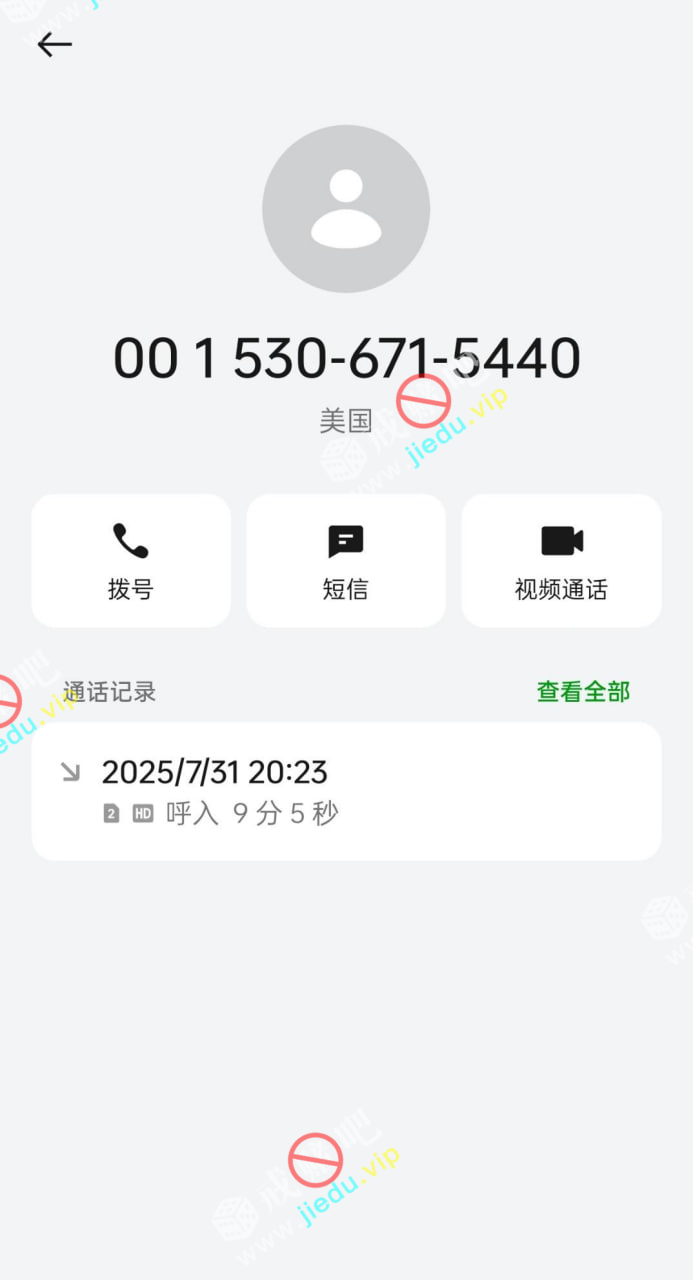Open the call record from 2025/7/31 20:23
The width and height of the screenshot is (693, 1280).
point(346,791)
